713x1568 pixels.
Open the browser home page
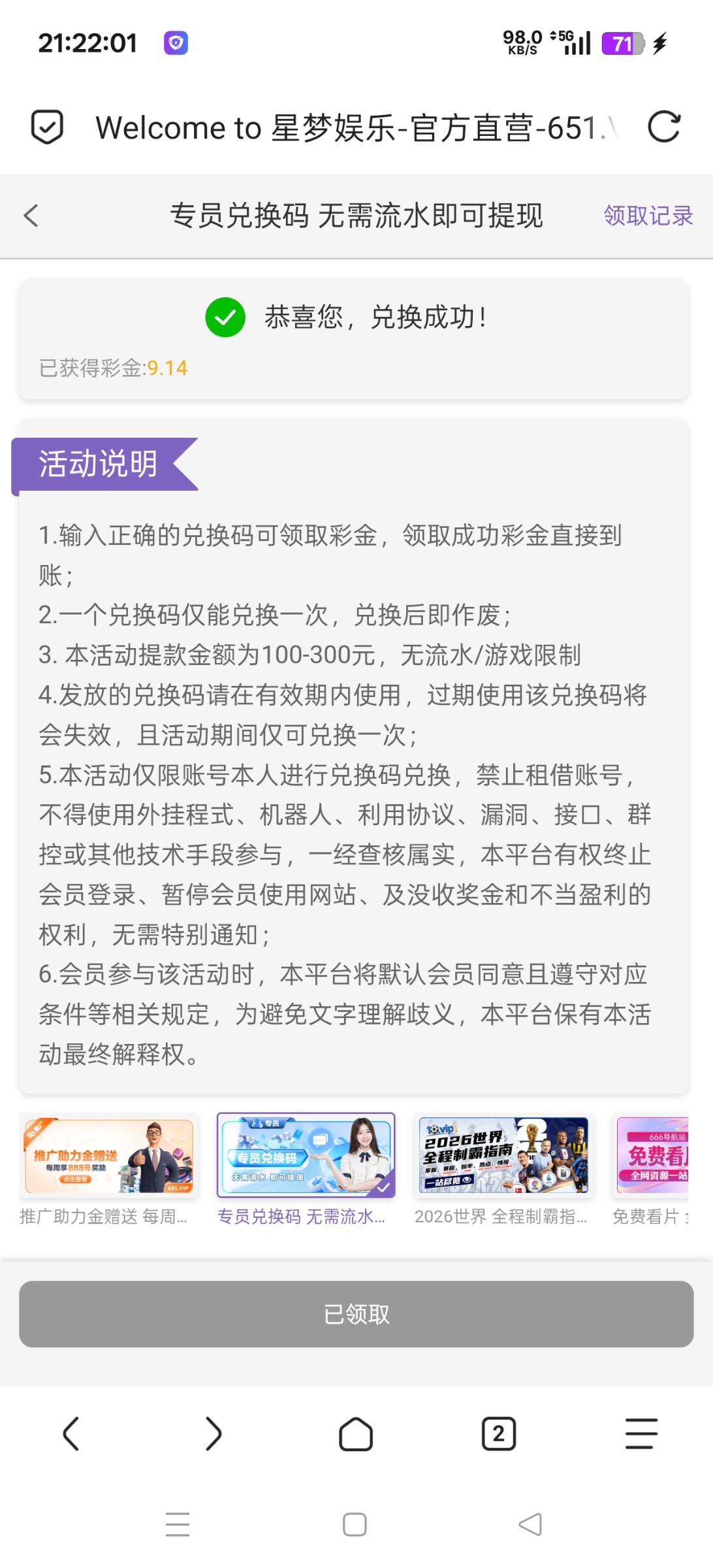click(x=356, y=1434)
